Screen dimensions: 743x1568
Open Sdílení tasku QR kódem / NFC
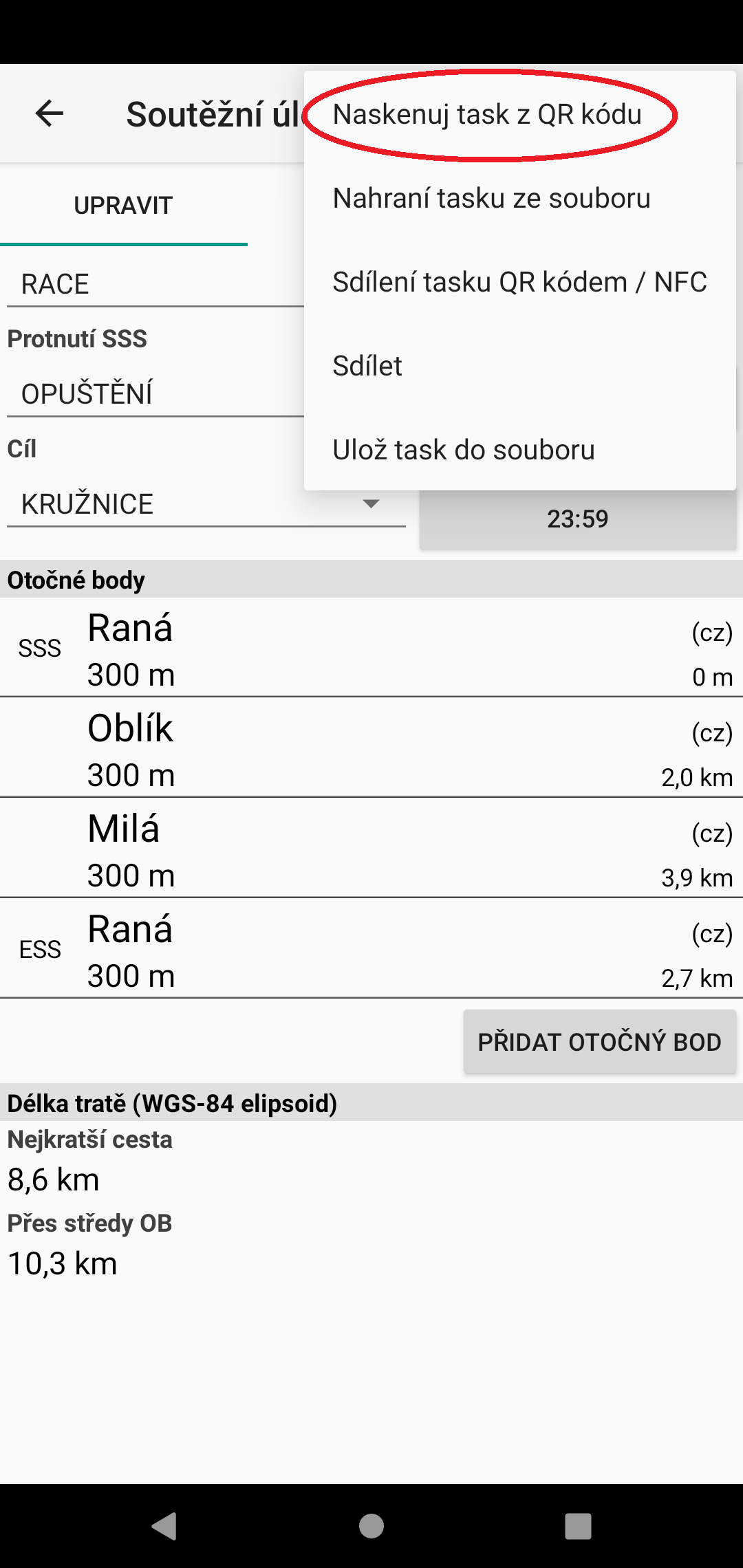click(520, 282)
